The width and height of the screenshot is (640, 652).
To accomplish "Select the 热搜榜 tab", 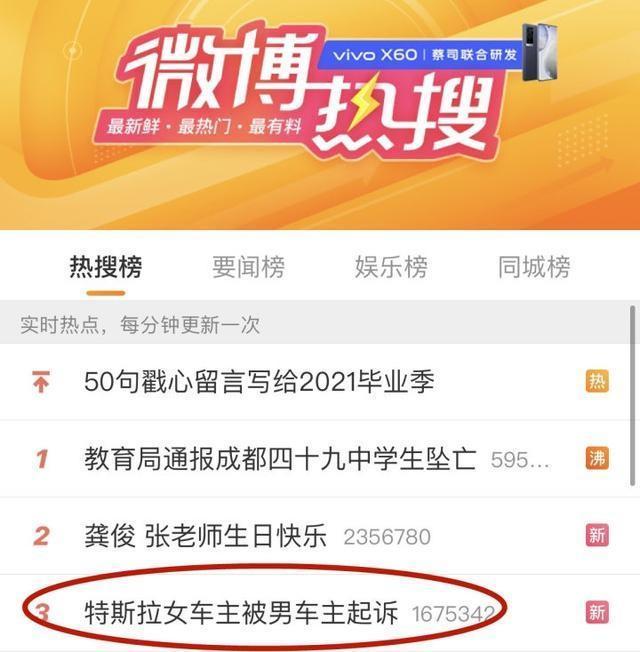I will (x=105, y=267).
